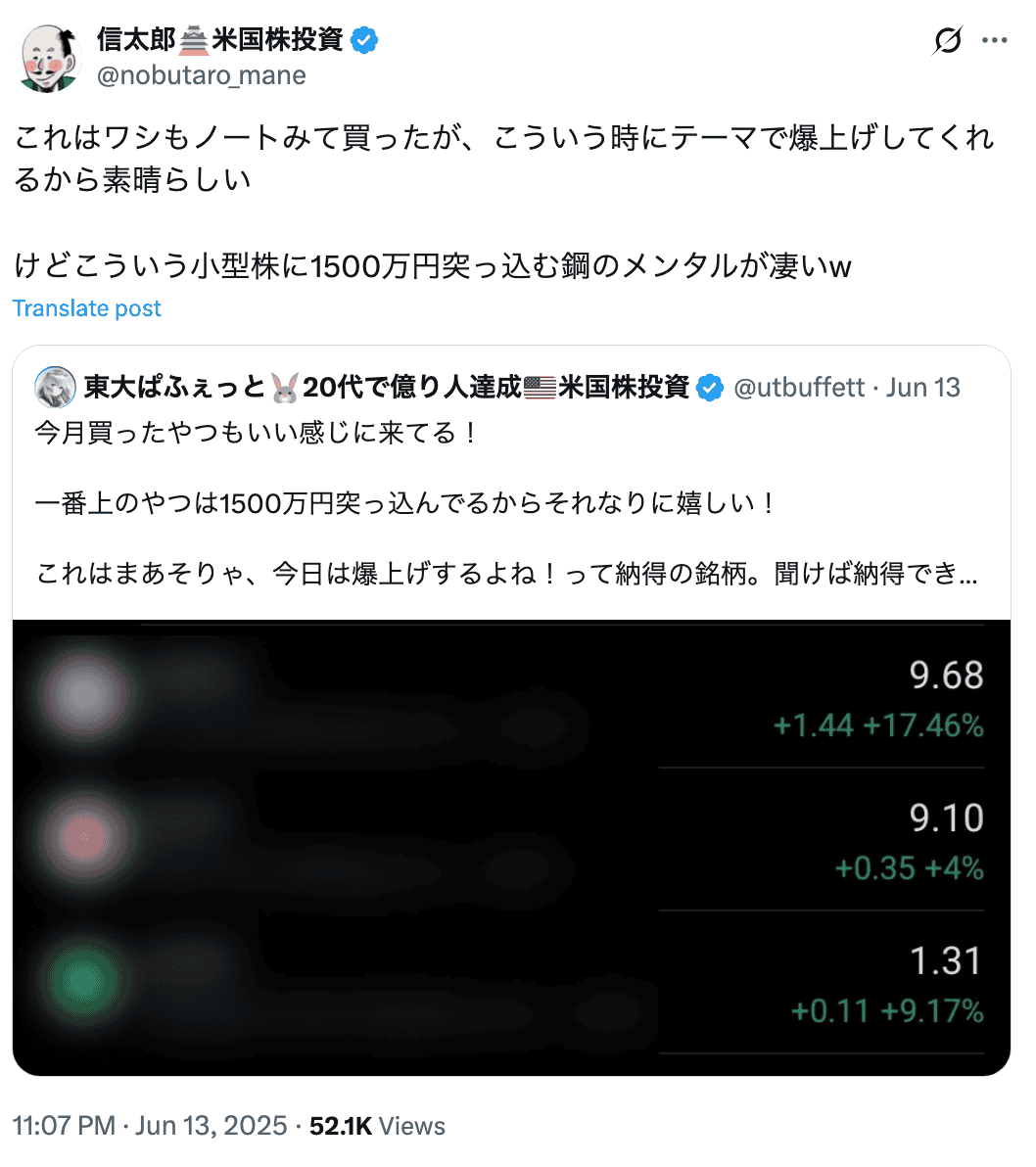This screenshot has height=1167, width=1036.
Task: Open 東大ぱふぇっと's avatar in quoted post
Action: (55, 388)
